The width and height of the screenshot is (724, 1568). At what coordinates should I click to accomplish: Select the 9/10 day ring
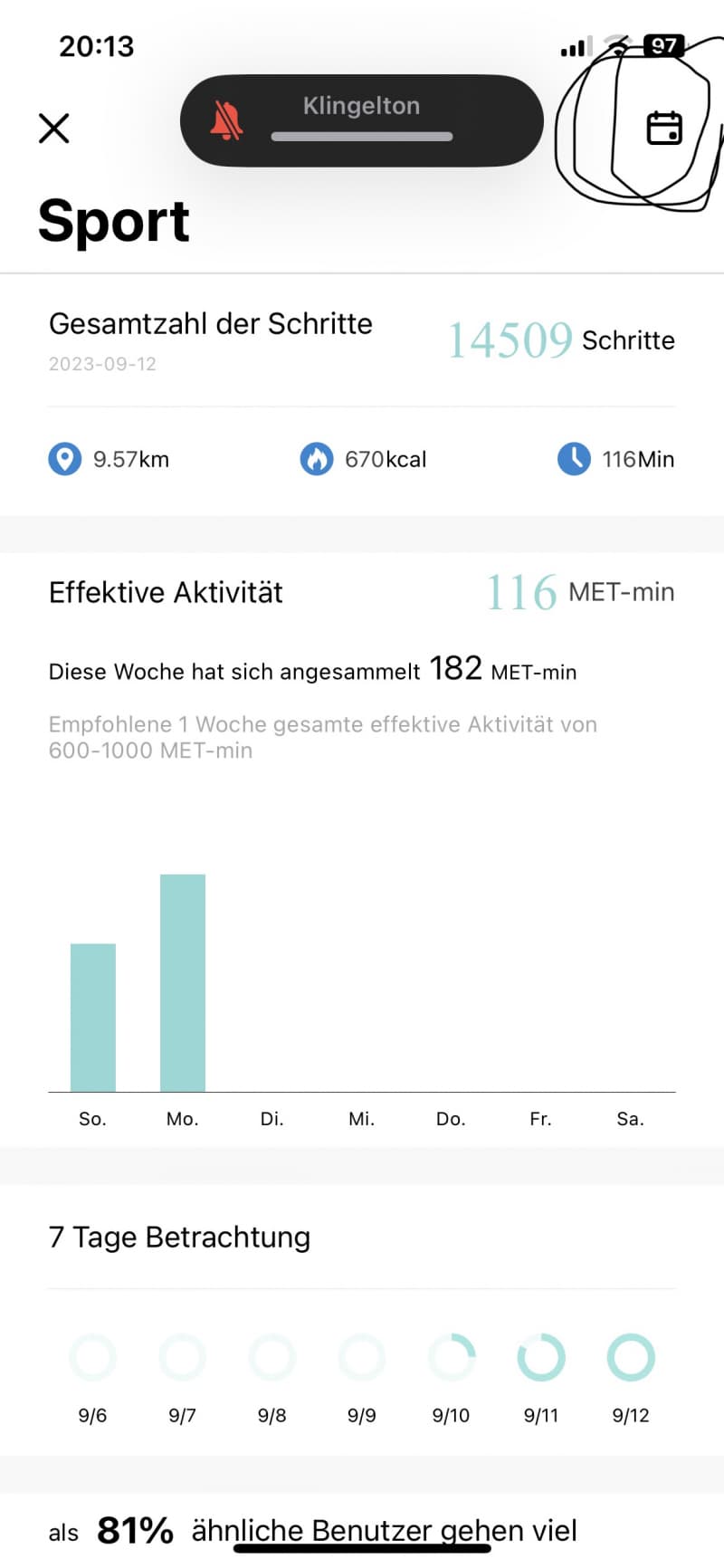452,1357
